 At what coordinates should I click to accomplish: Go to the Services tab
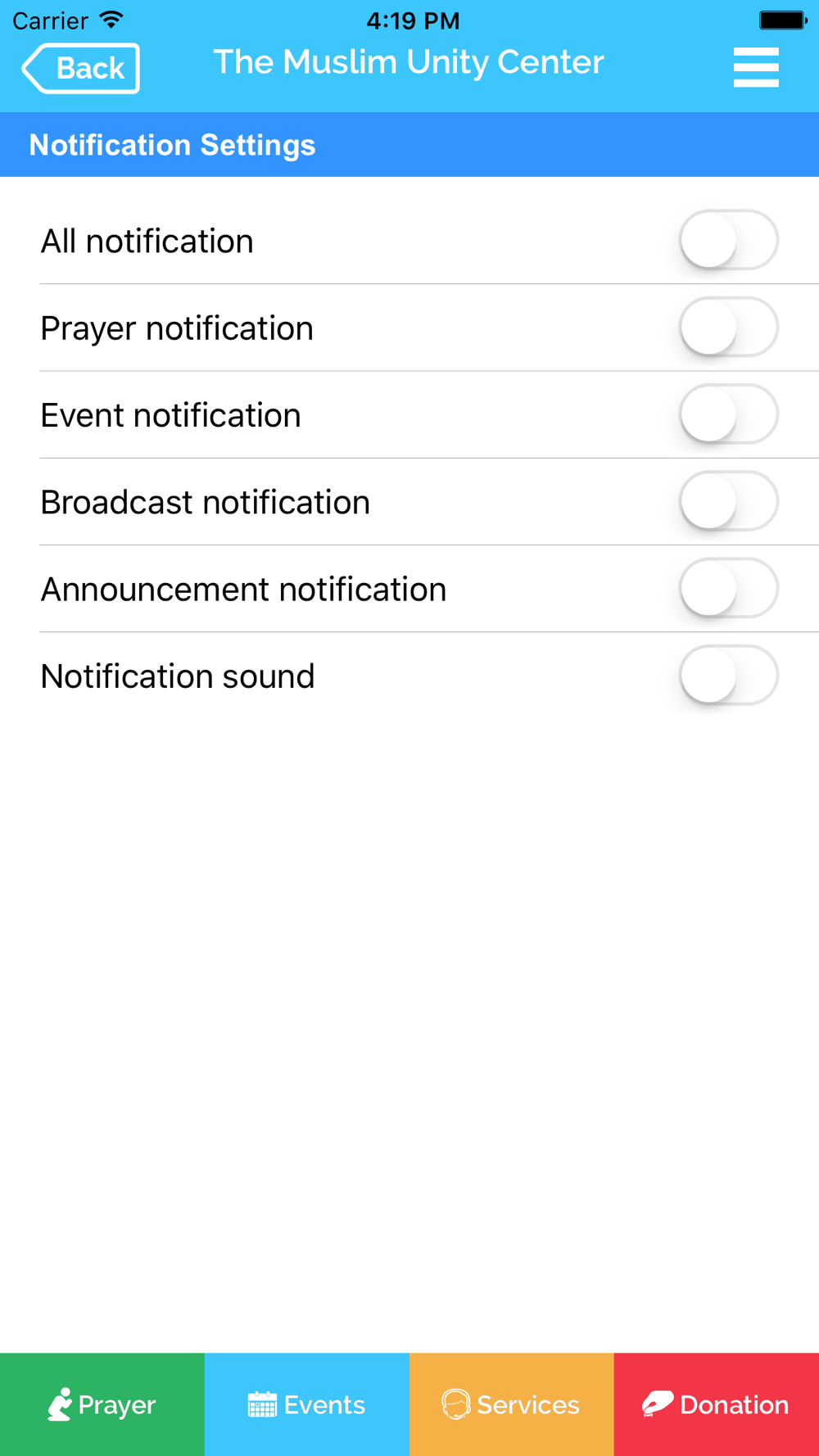(511, 1404)
